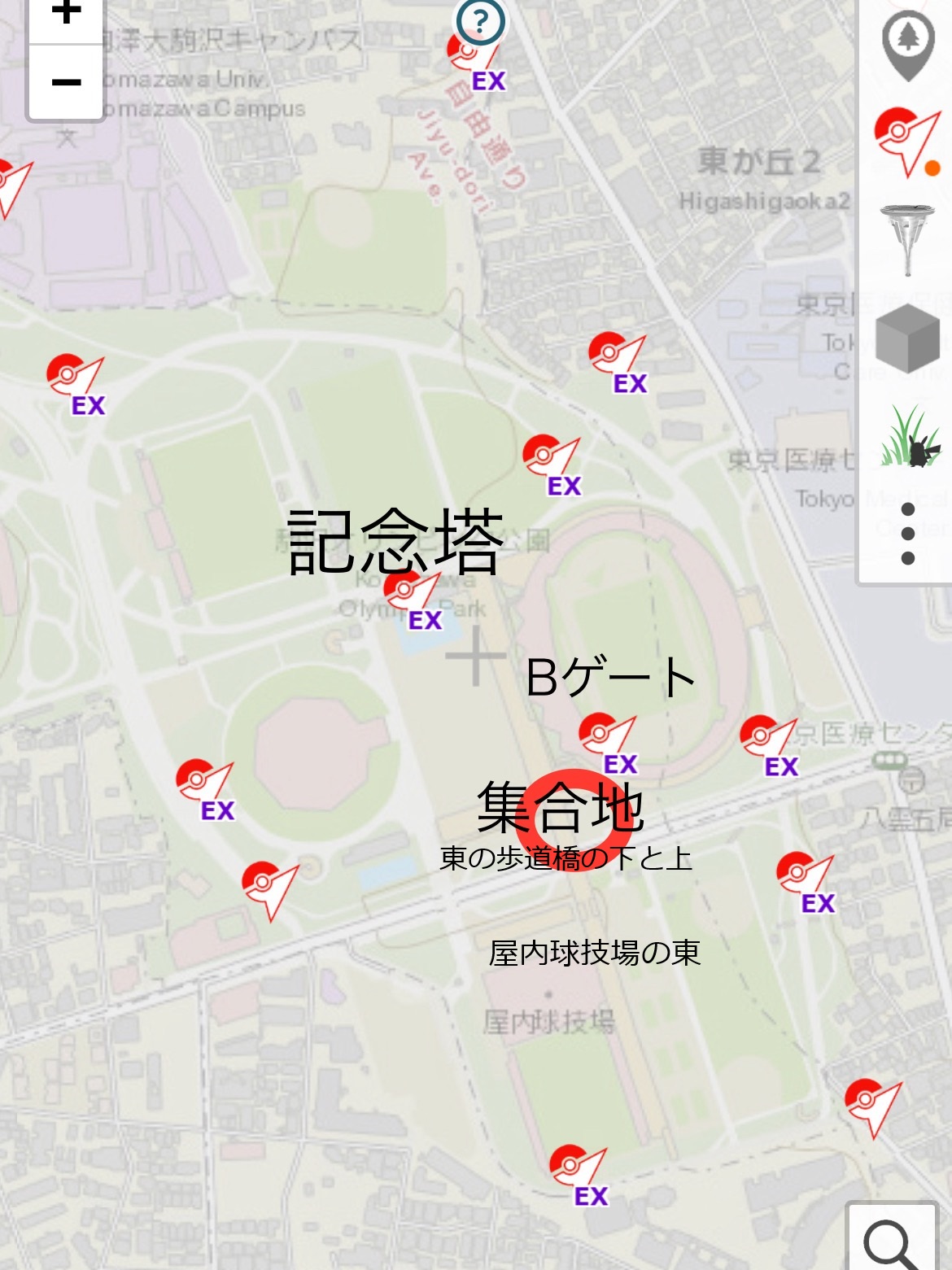Zoom in on the map
952x1270 pixels.
click(66, 15)
